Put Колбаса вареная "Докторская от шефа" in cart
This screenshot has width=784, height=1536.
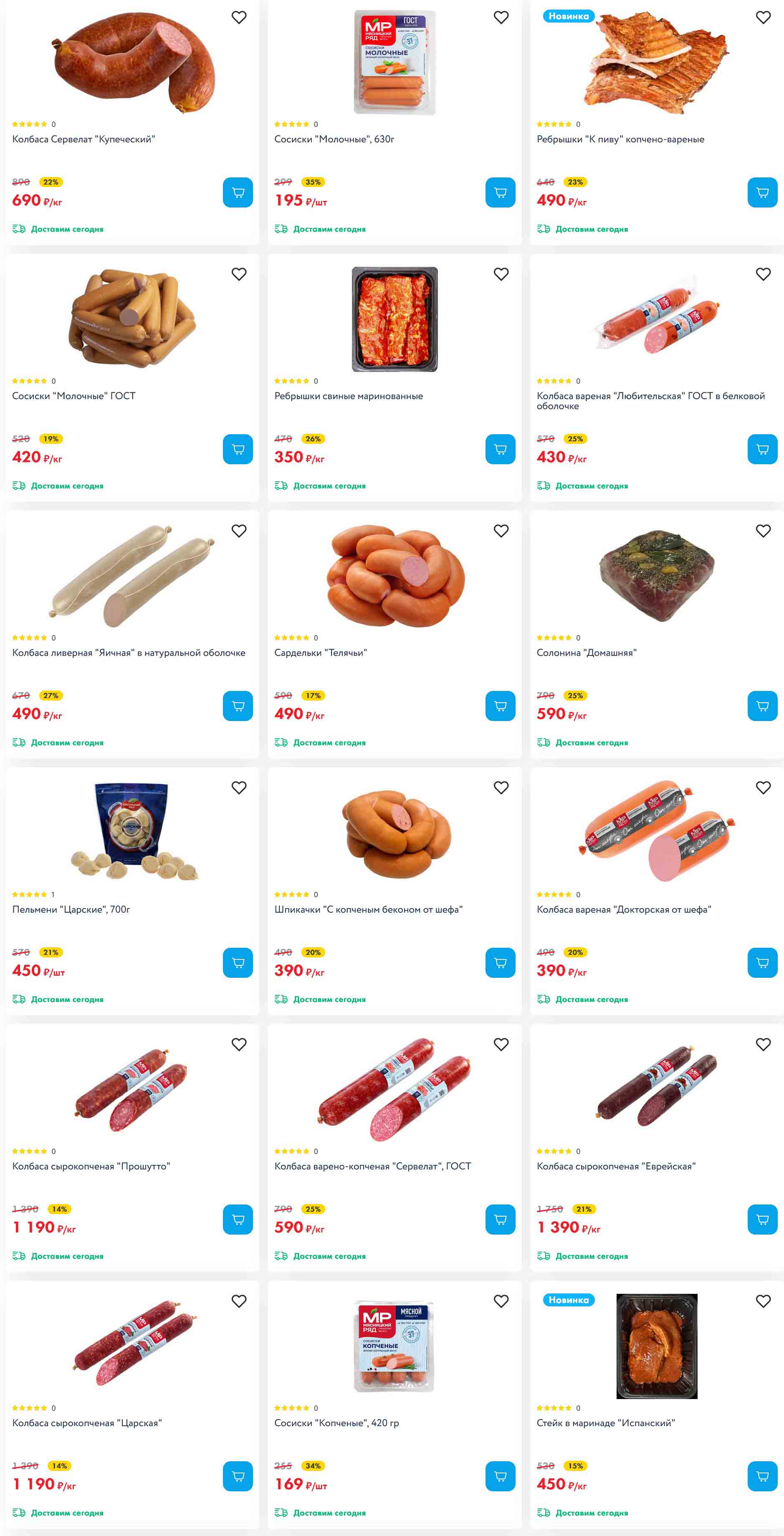pos(762,962)
